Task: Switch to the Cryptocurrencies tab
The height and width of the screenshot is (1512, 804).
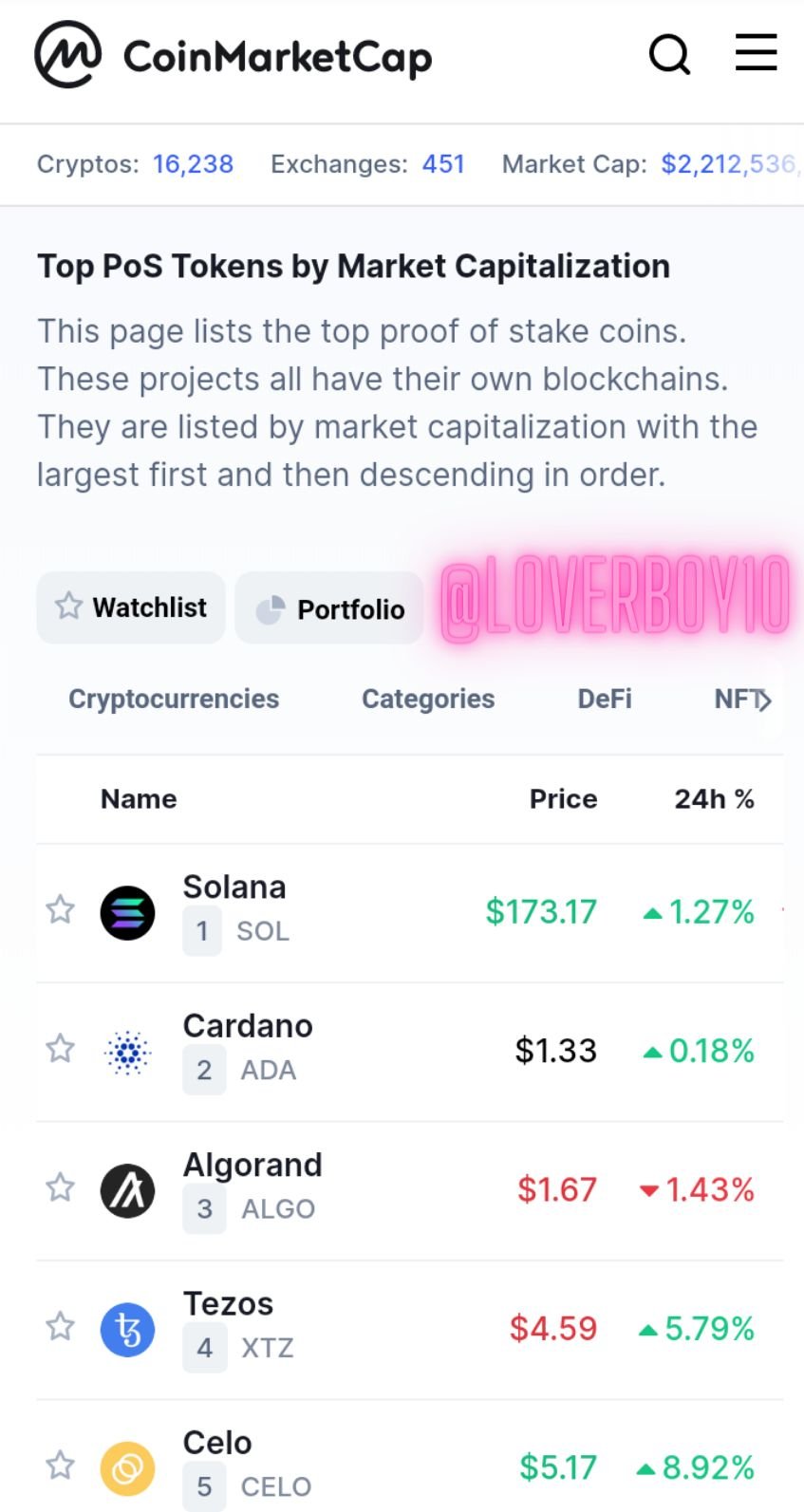Action: [x=174, y=700]
